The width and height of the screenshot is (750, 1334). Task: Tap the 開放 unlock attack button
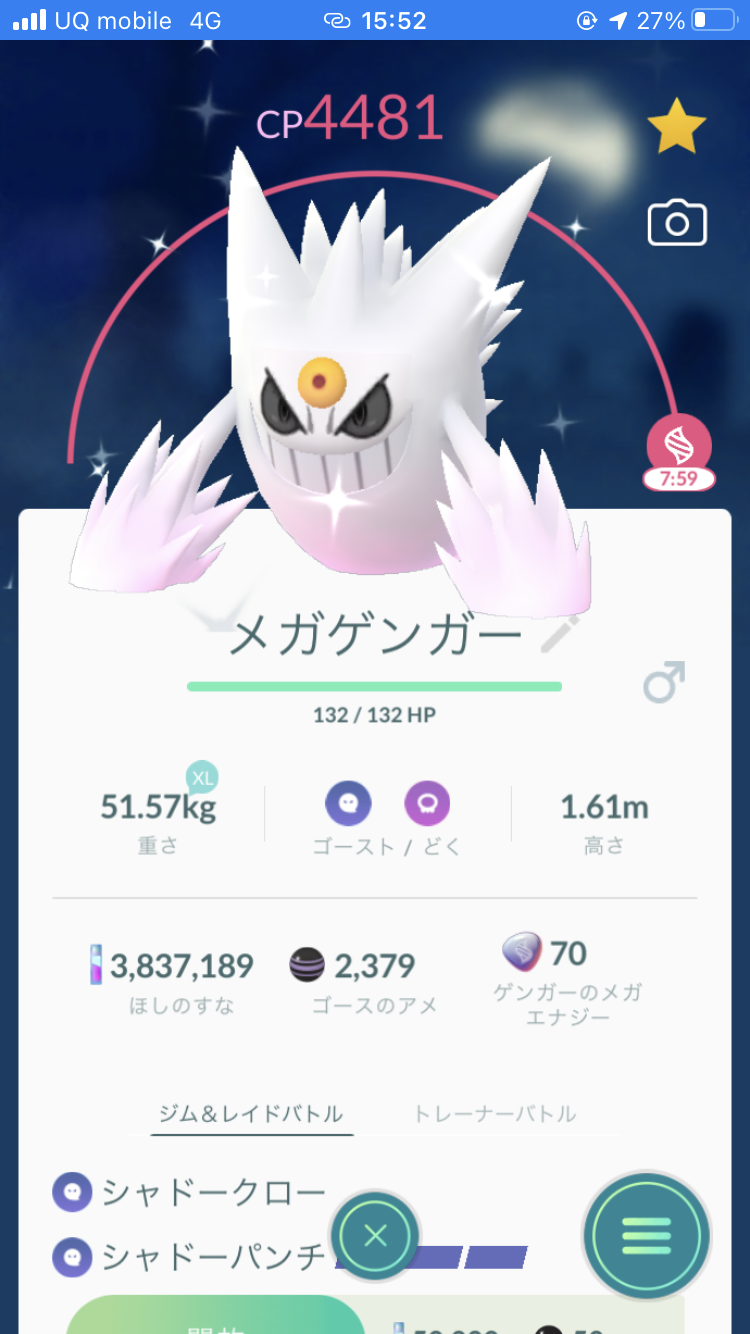pos(215,1318)
